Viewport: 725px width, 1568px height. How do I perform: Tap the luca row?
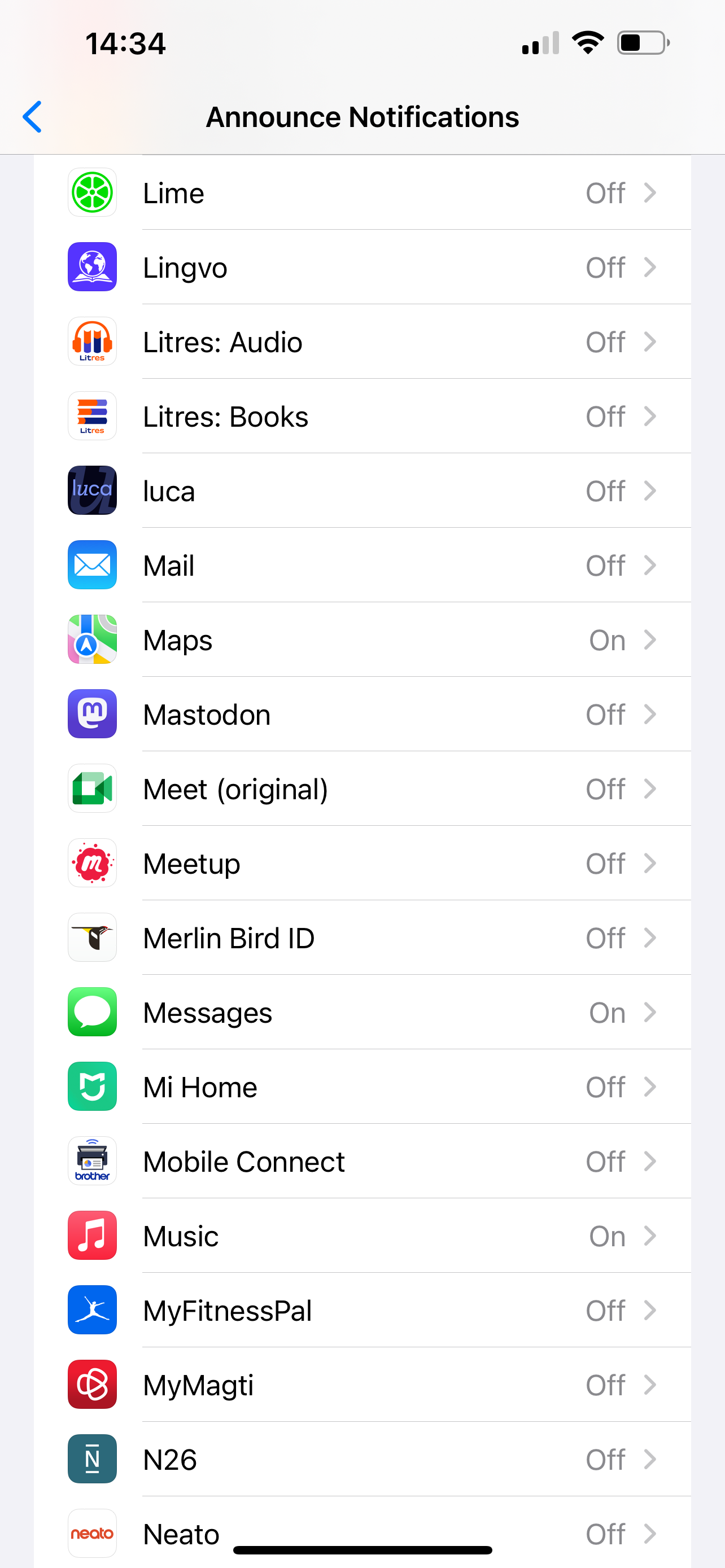[361, 491]
